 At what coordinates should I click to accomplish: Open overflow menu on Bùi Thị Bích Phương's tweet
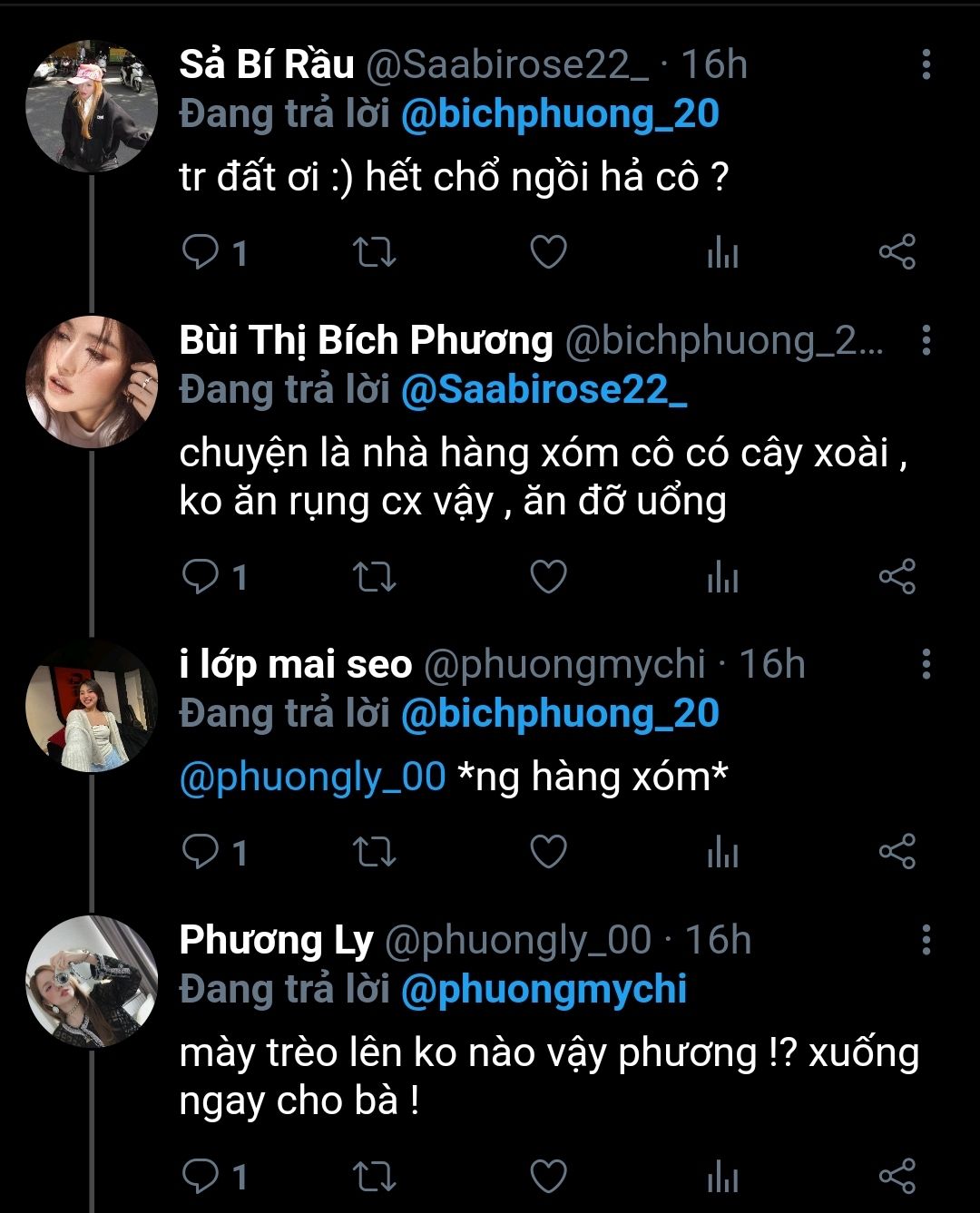click(926, 340)
